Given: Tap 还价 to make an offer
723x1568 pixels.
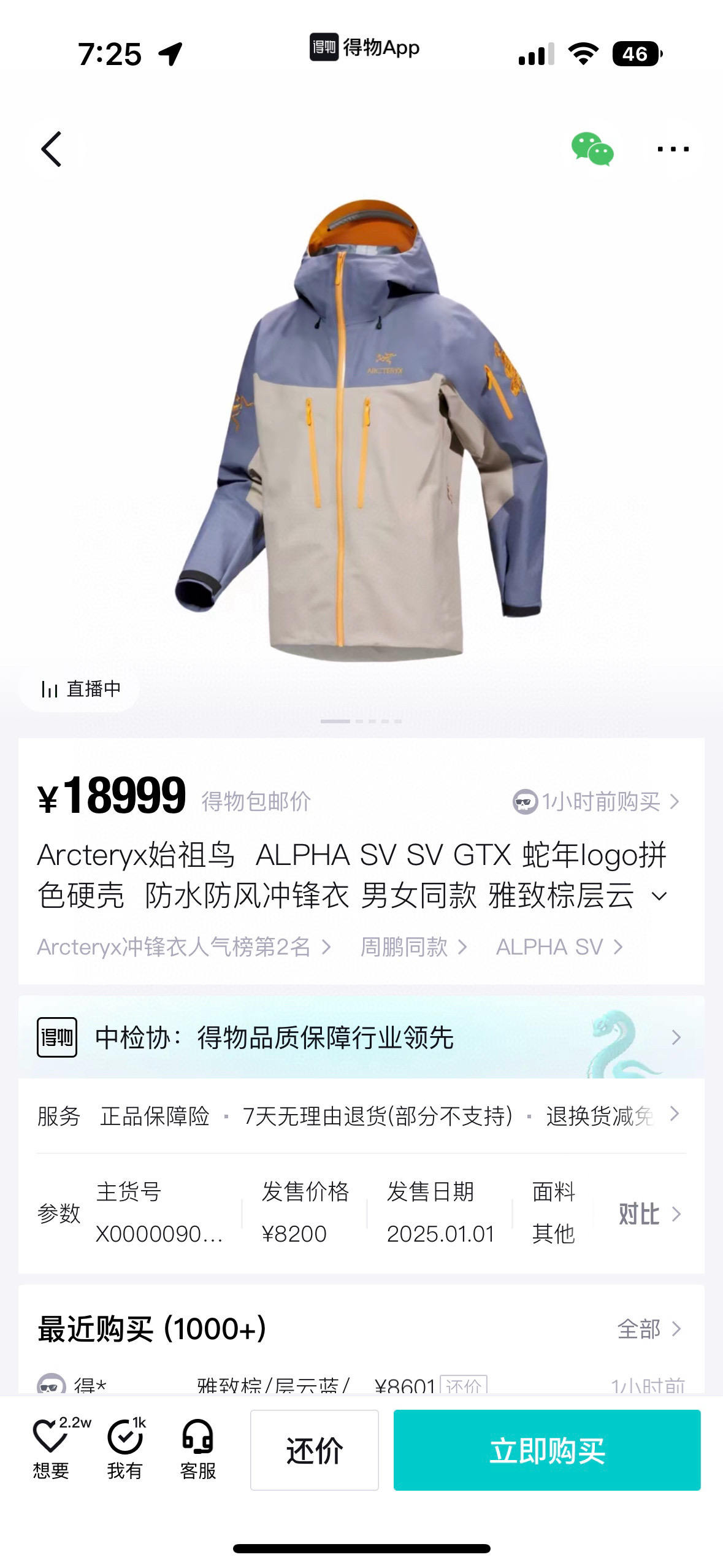Looking at the screenshot, I should pos(314,1450).
